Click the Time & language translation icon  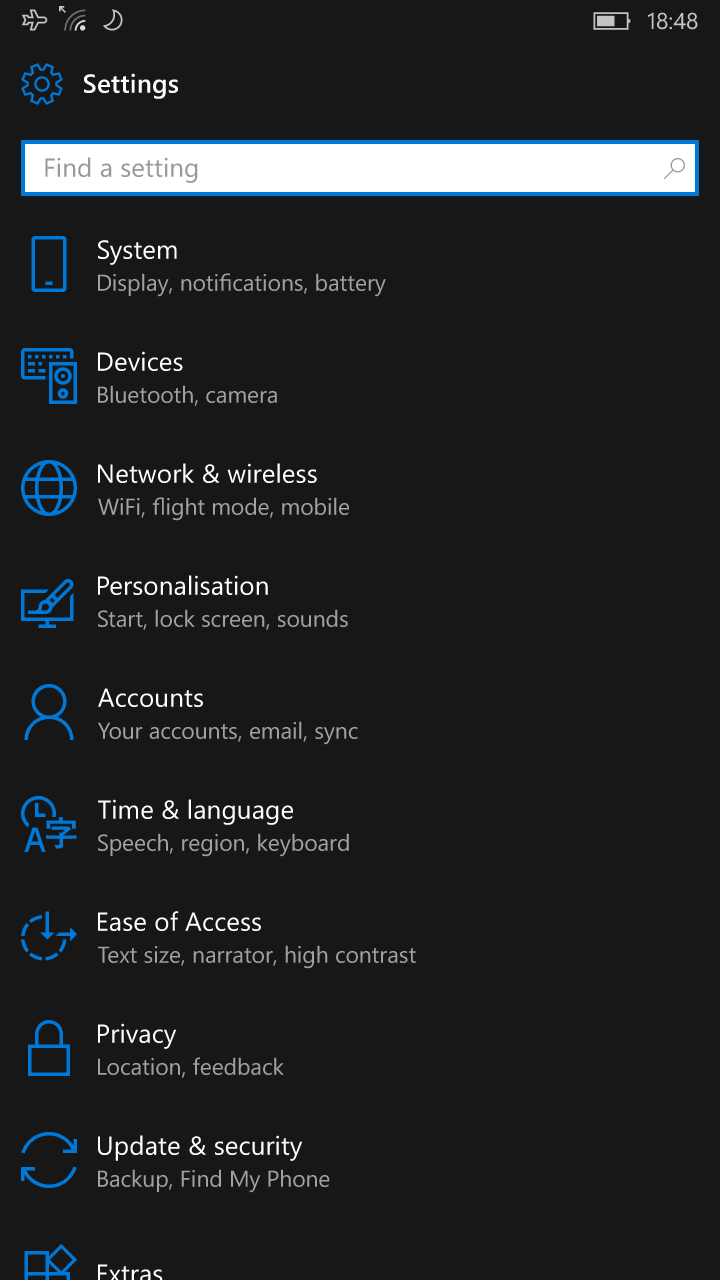click(x=49, y=824)
